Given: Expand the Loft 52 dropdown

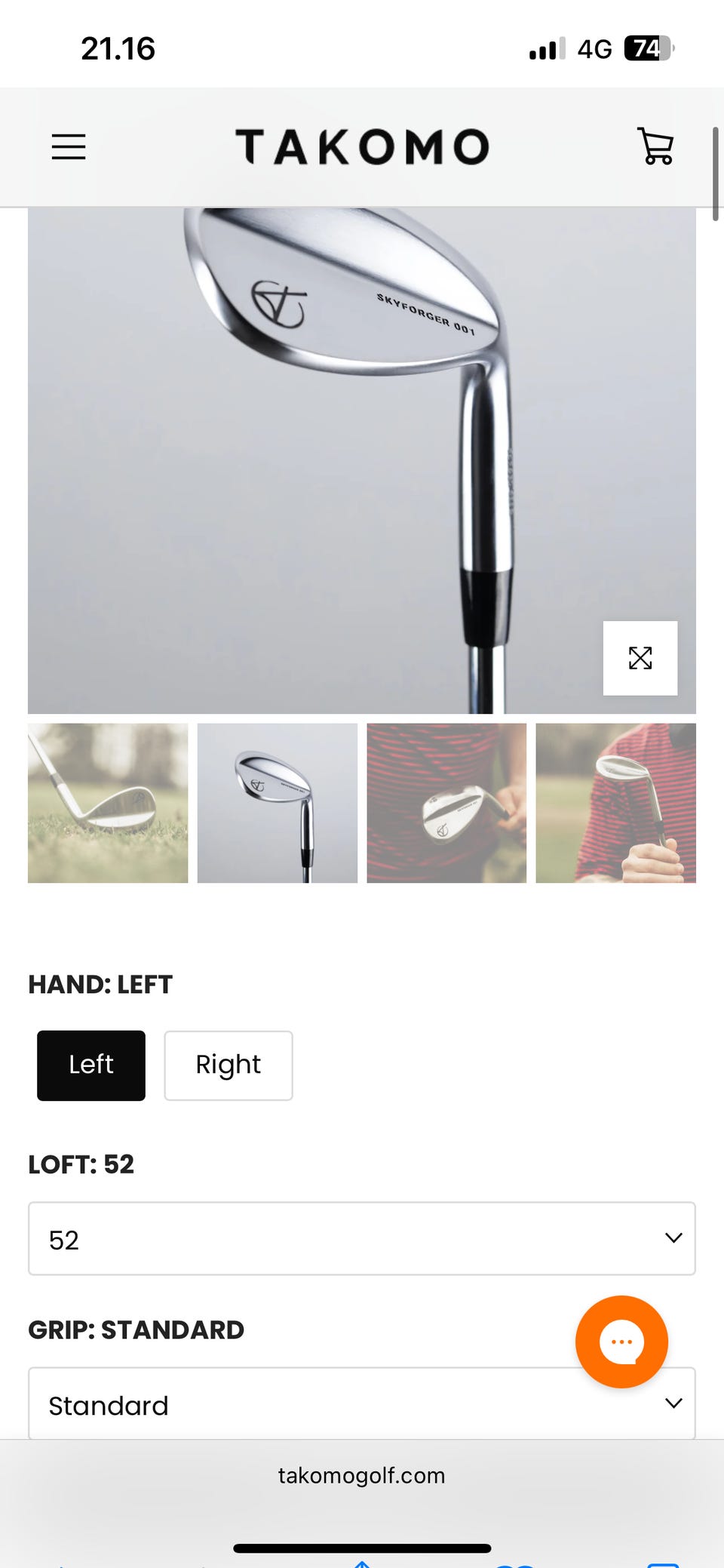Looking at the screenshot, I should point(362,1238).
